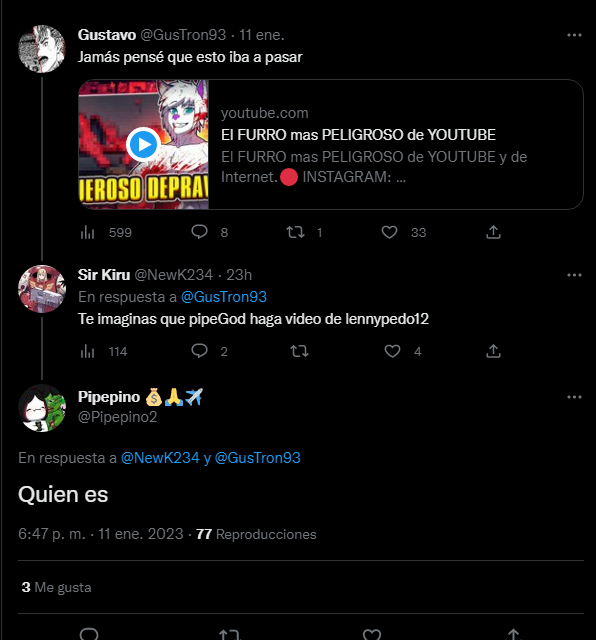Share Sir Kiru's reply
The image size is (596, 640).
pyautogui.click(x=493, y=351)
